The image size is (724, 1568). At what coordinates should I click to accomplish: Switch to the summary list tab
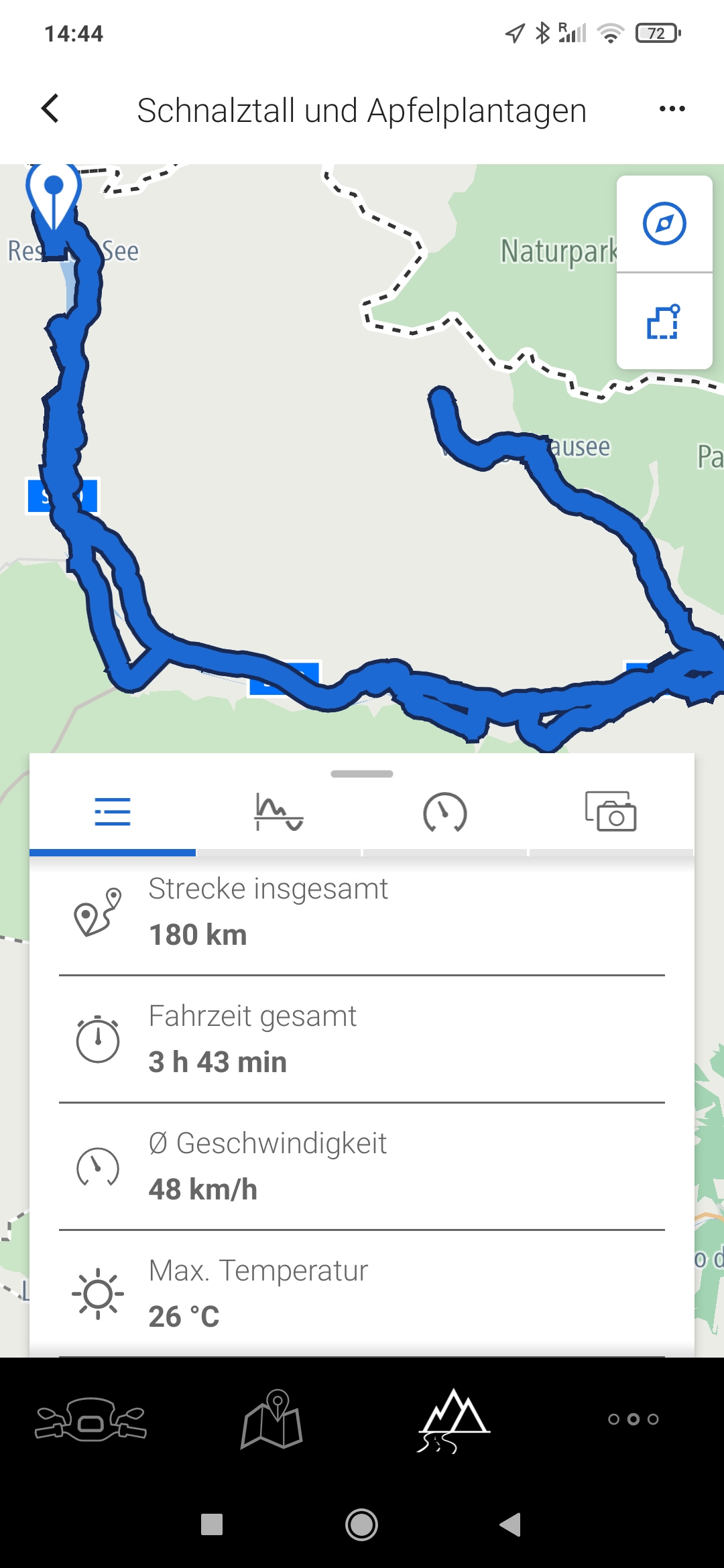coord(113,812)
